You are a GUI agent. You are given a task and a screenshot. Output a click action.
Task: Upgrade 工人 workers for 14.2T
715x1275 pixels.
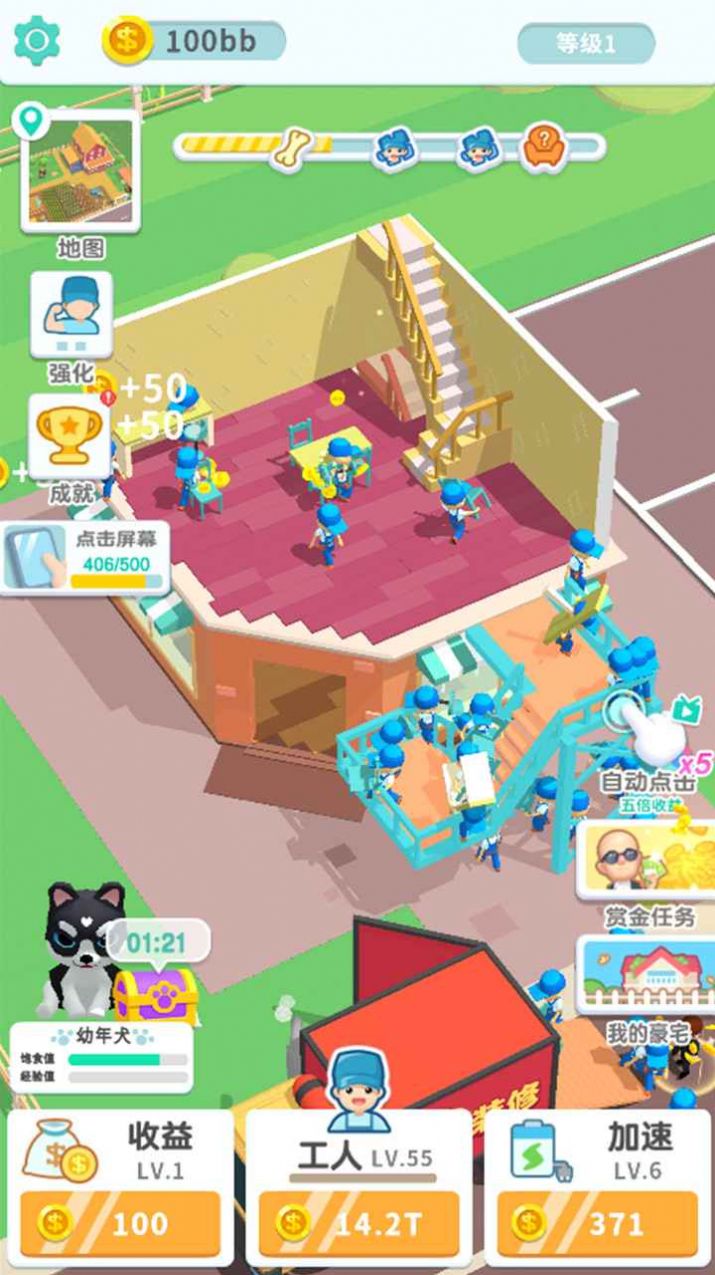(x=358, y=1223)
